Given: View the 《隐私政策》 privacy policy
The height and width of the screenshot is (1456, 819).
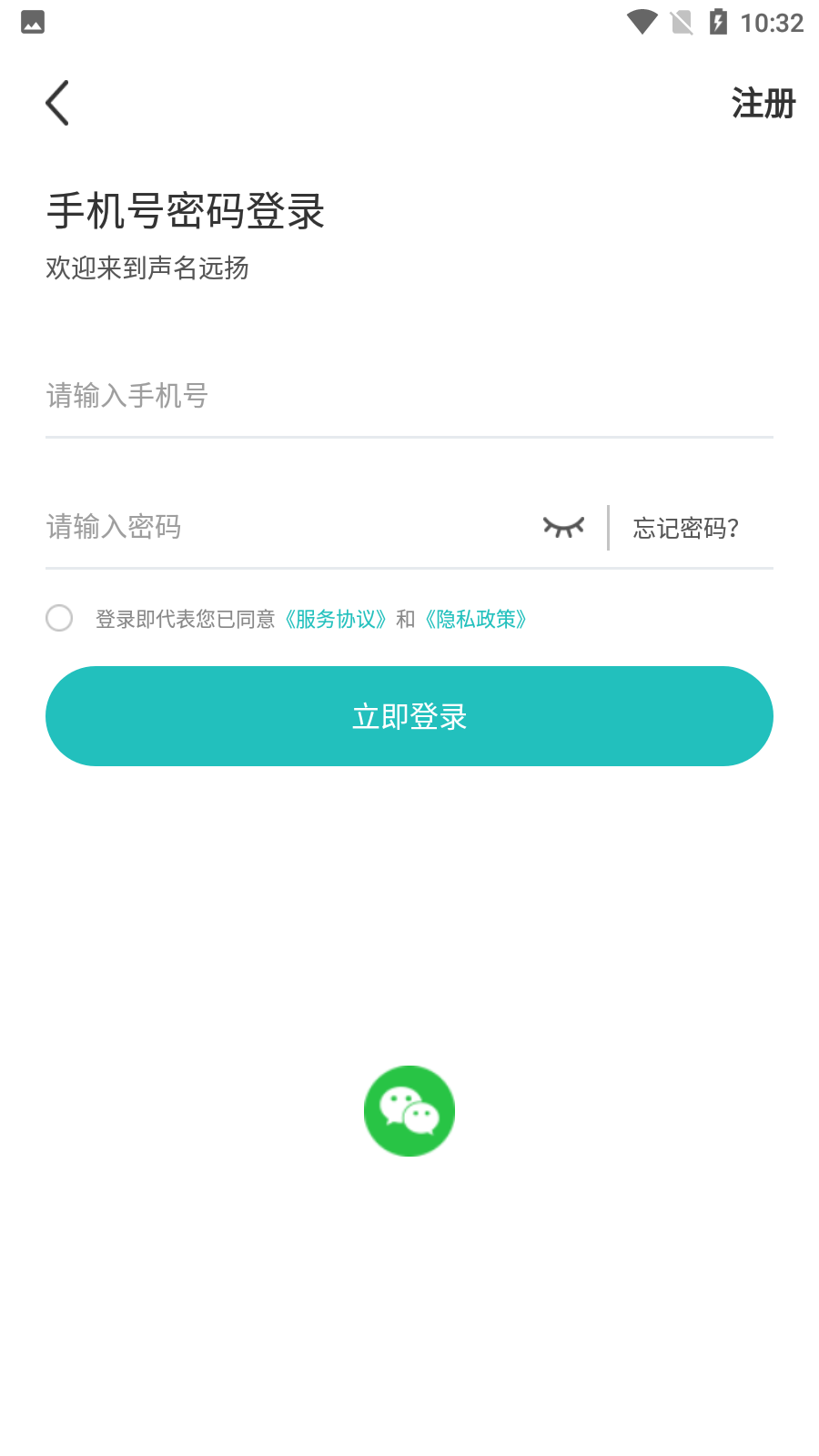Looking at the screenshot, I should coord(476,619).
